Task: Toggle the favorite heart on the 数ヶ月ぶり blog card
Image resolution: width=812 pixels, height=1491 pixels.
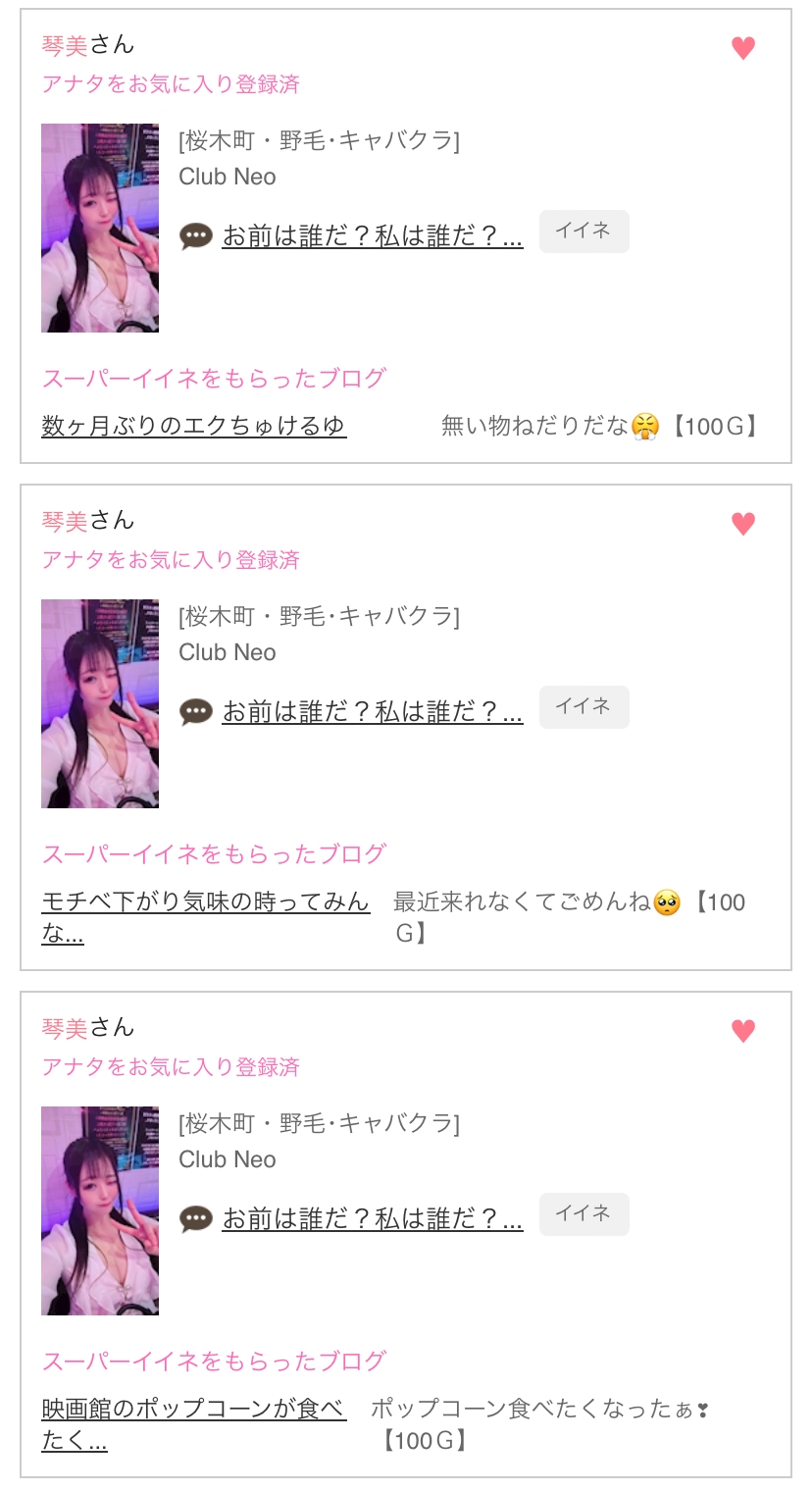Action: coord(743,48)
